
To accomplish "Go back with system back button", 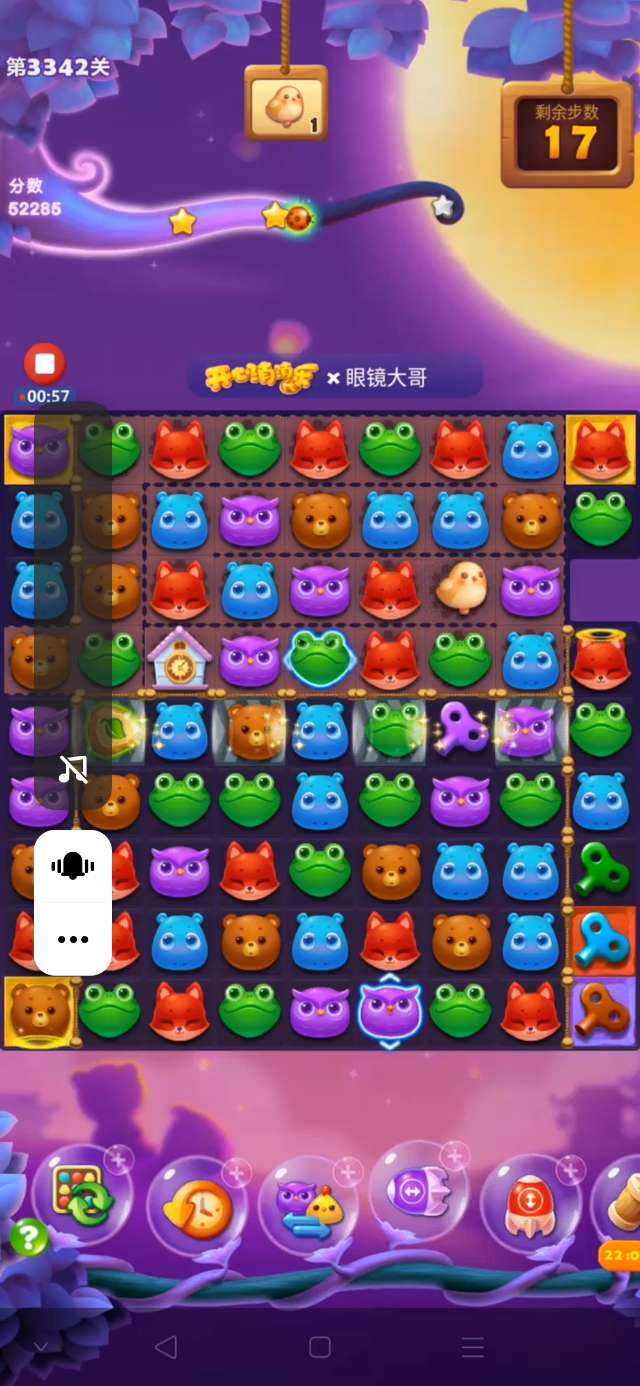I will [x=166, y=1346].
